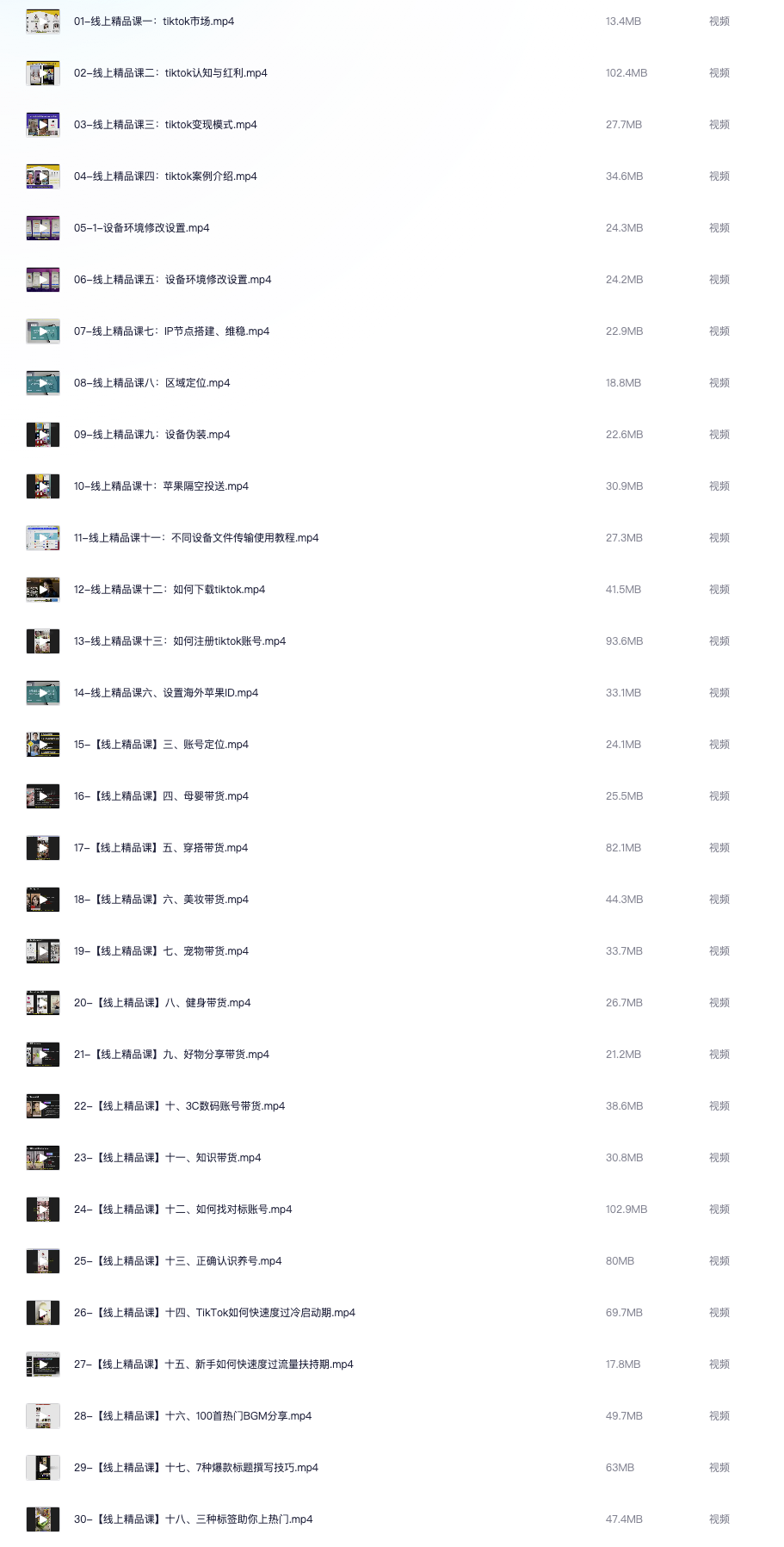Open 15 账号定位.mp4

tap(161, 745)
